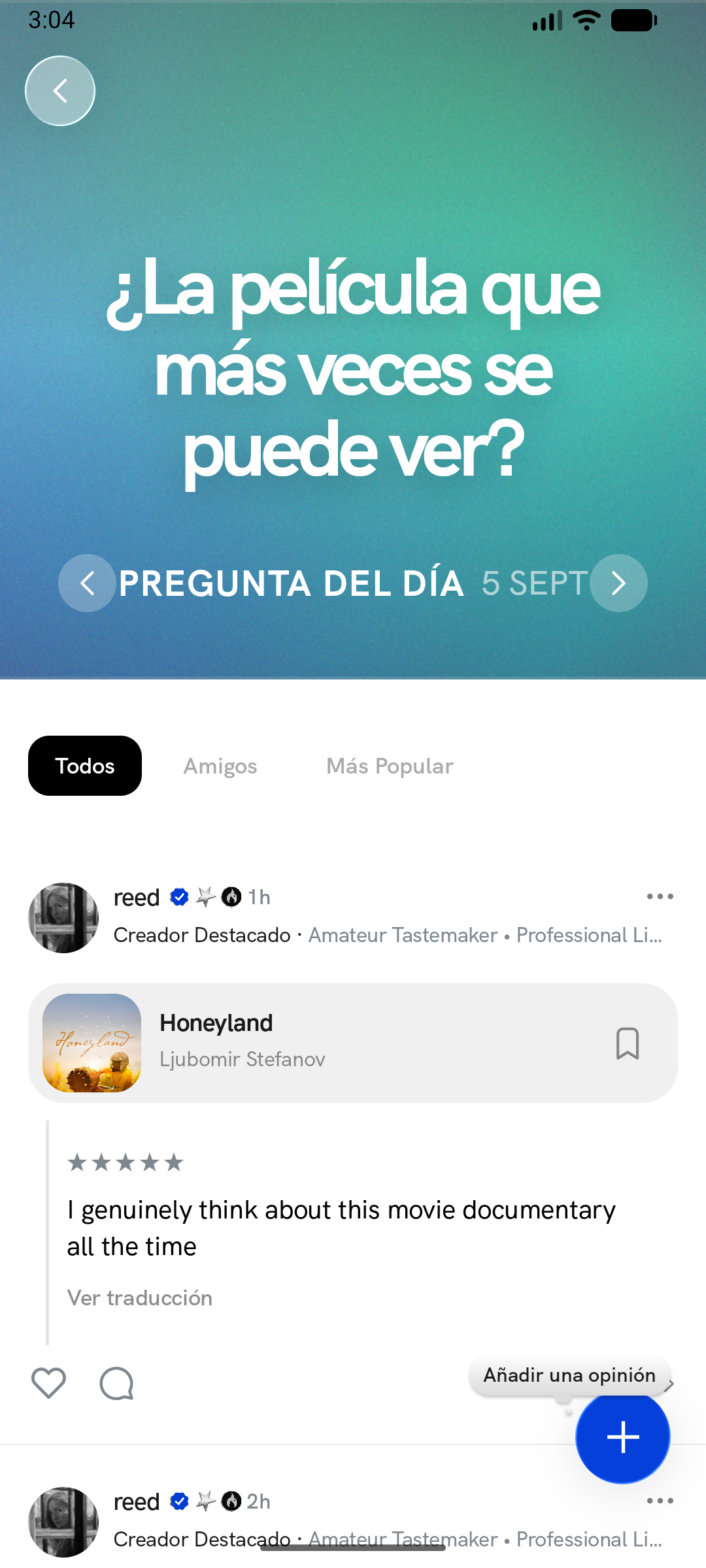Screen dimensions: 706x1568
Task: Comment on reed's Honeyland review
Action: (x=117, y=1383)
